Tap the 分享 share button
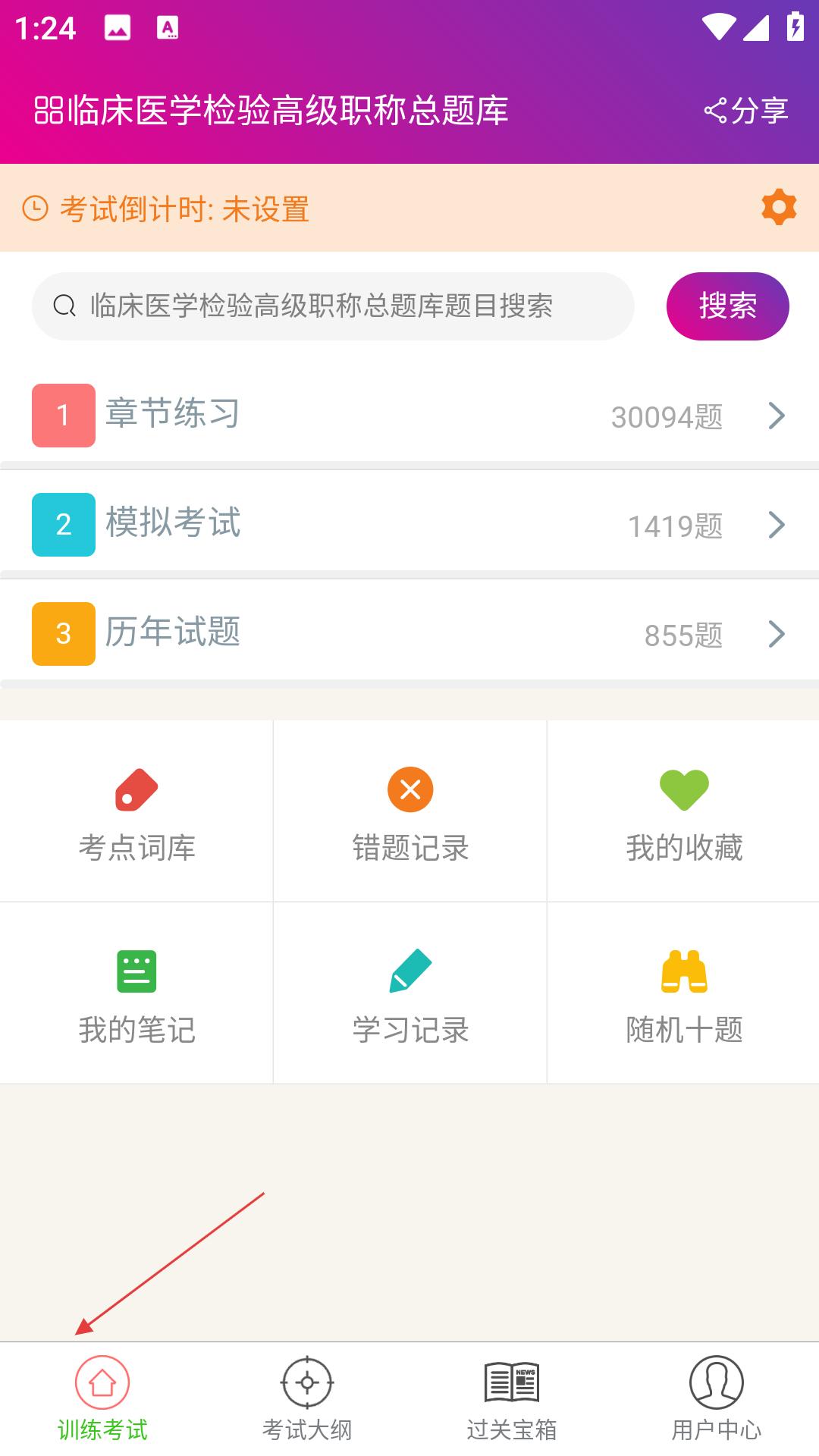819x1456 pixels. click(746, 111)
